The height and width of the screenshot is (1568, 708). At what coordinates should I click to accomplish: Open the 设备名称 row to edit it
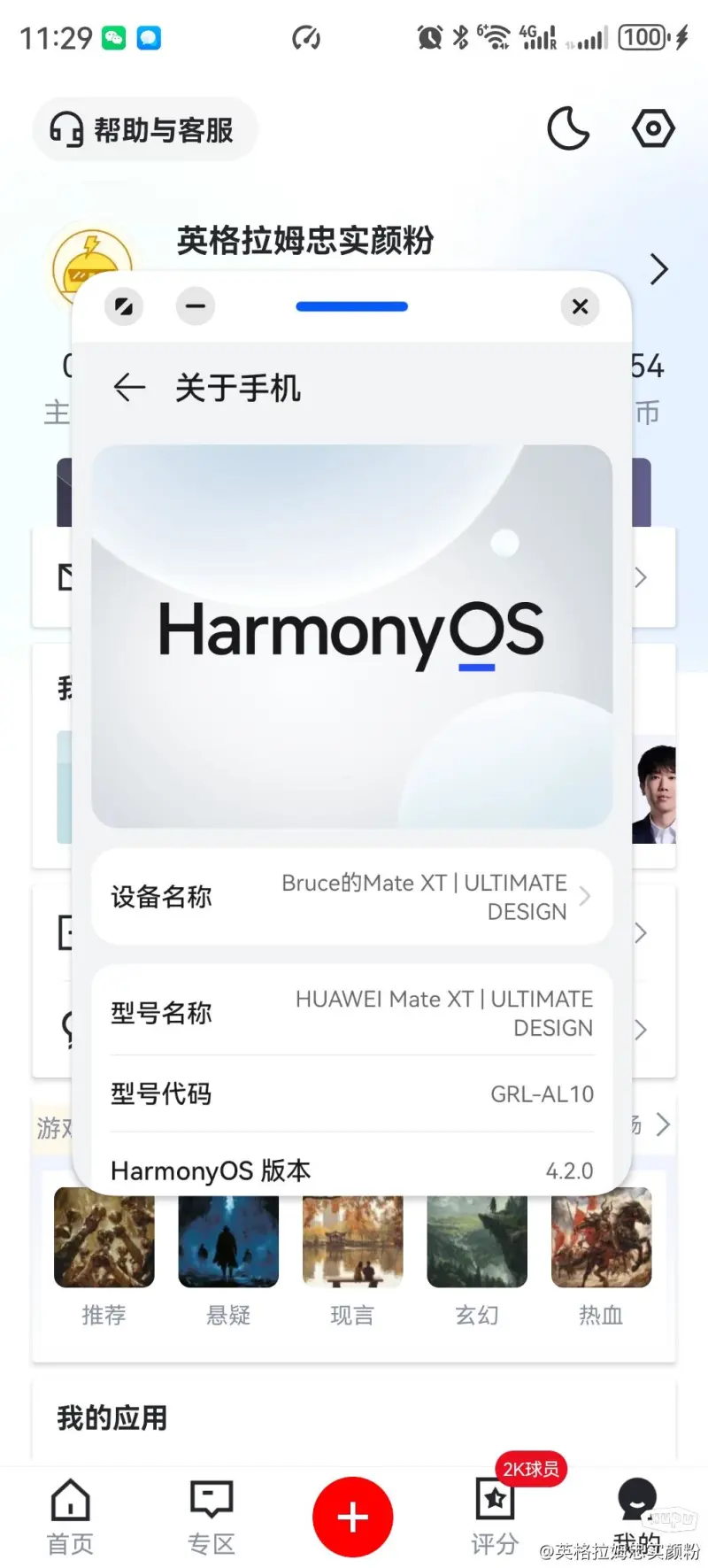351,897
